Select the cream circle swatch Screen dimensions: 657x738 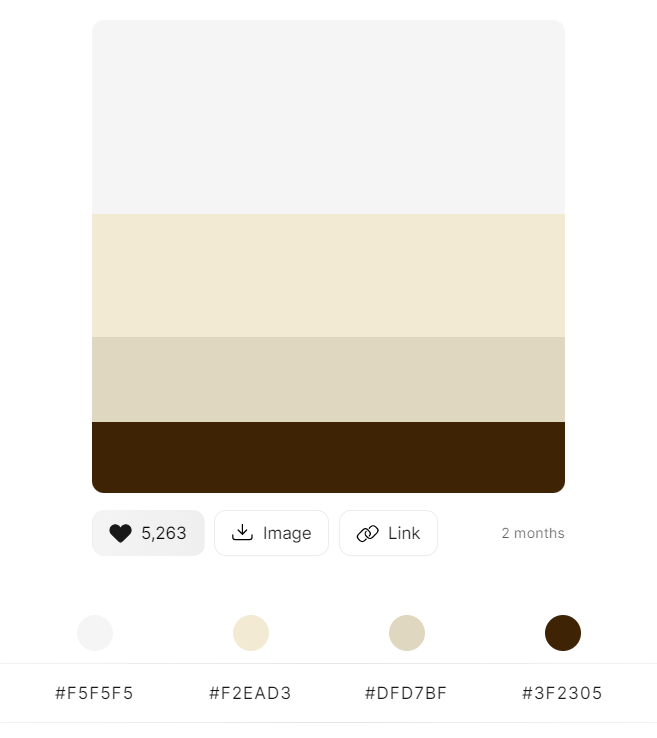click(251, 633)
